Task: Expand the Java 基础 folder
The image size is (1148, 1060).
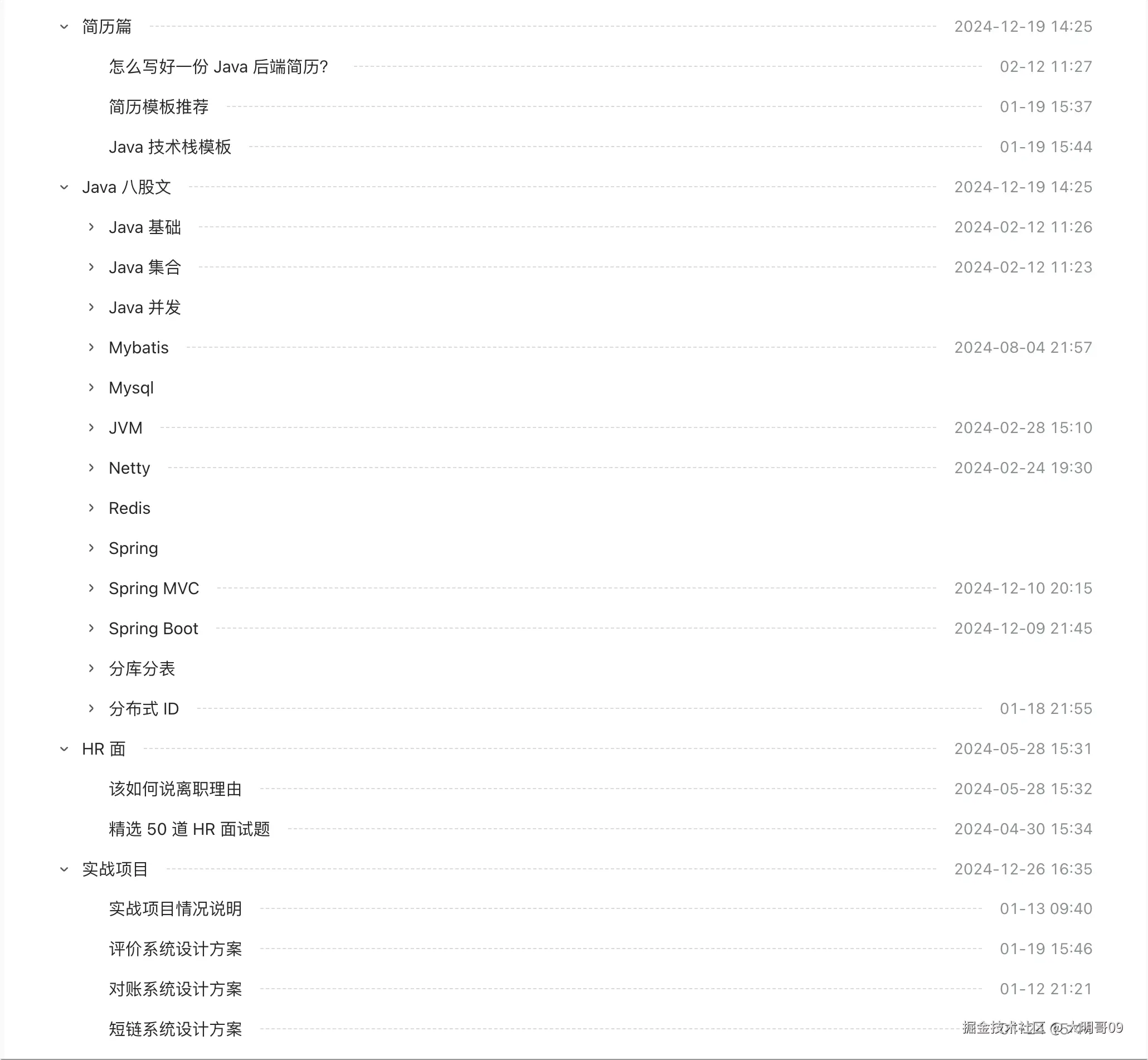Action: pyautogui.click(x=91, y=227)
